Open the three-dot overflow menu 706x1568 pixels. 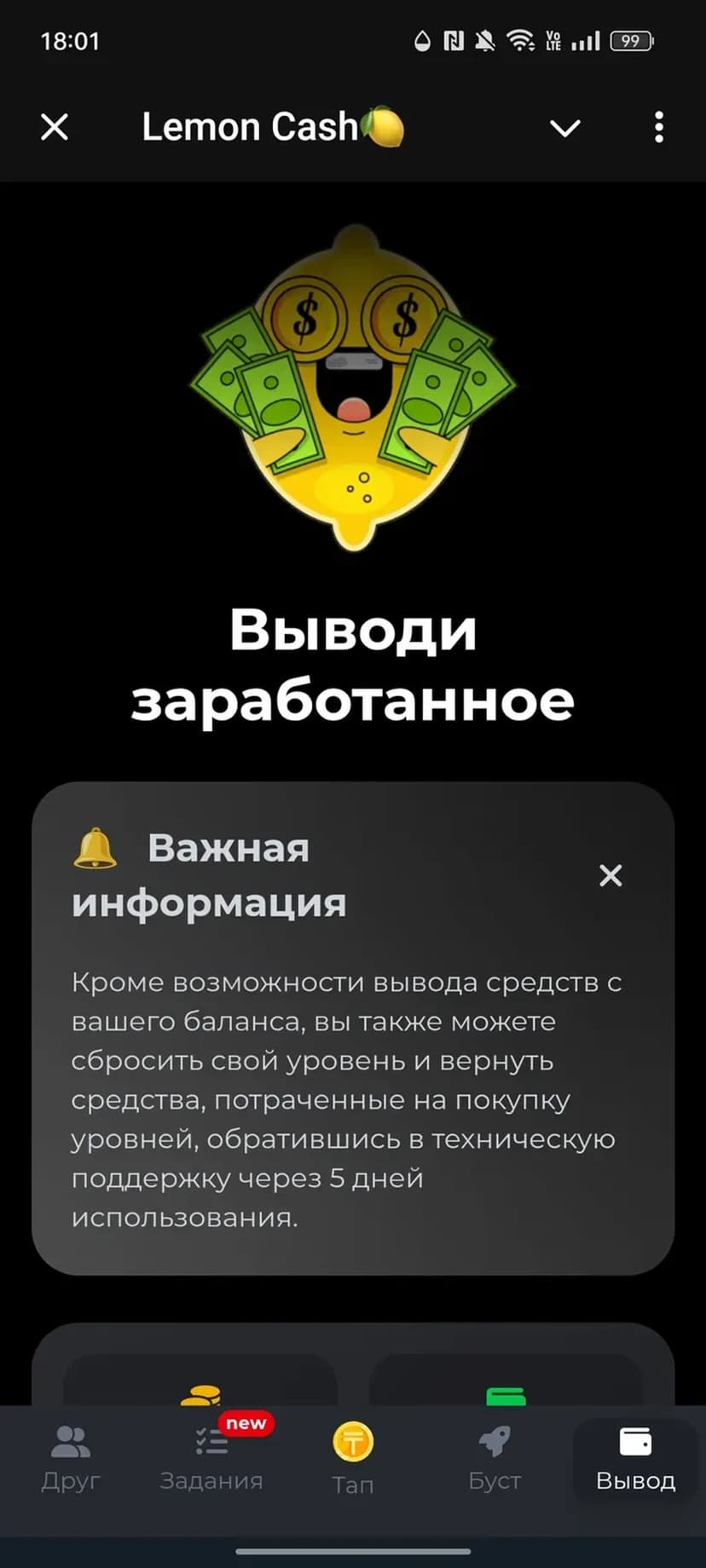pos(658,128)
